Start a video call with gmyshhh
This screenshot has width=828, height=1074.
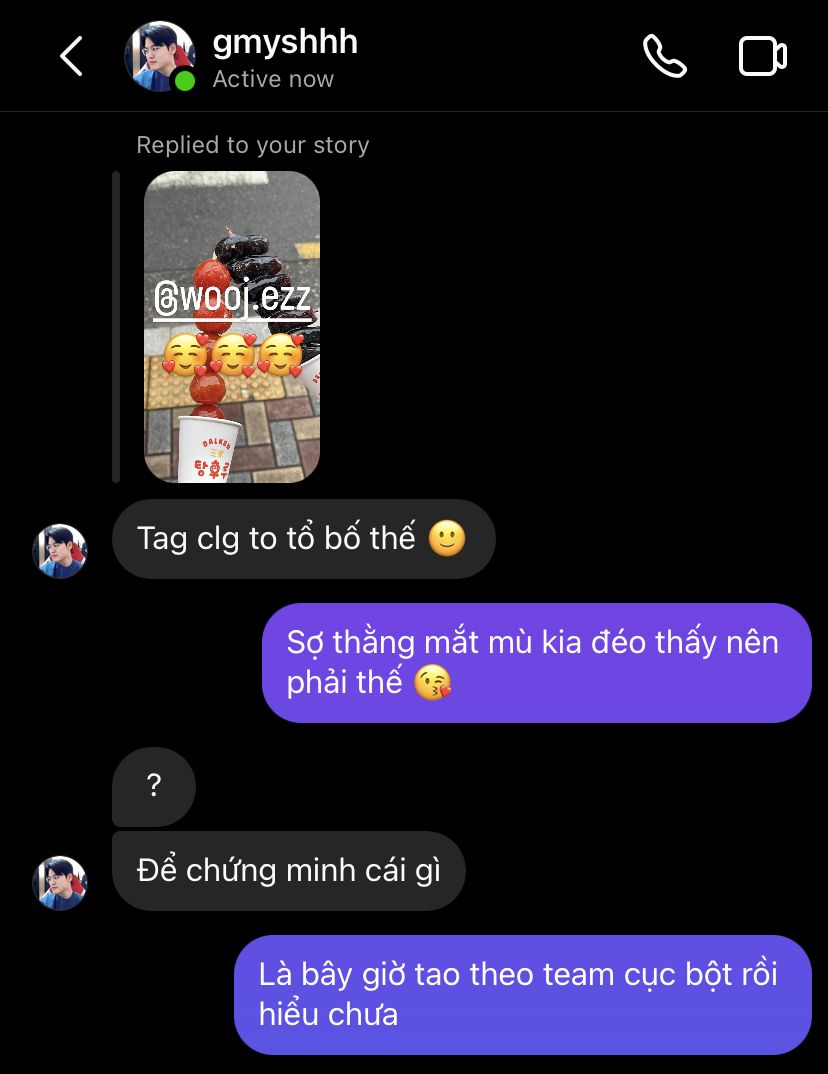tap(762, 57)
